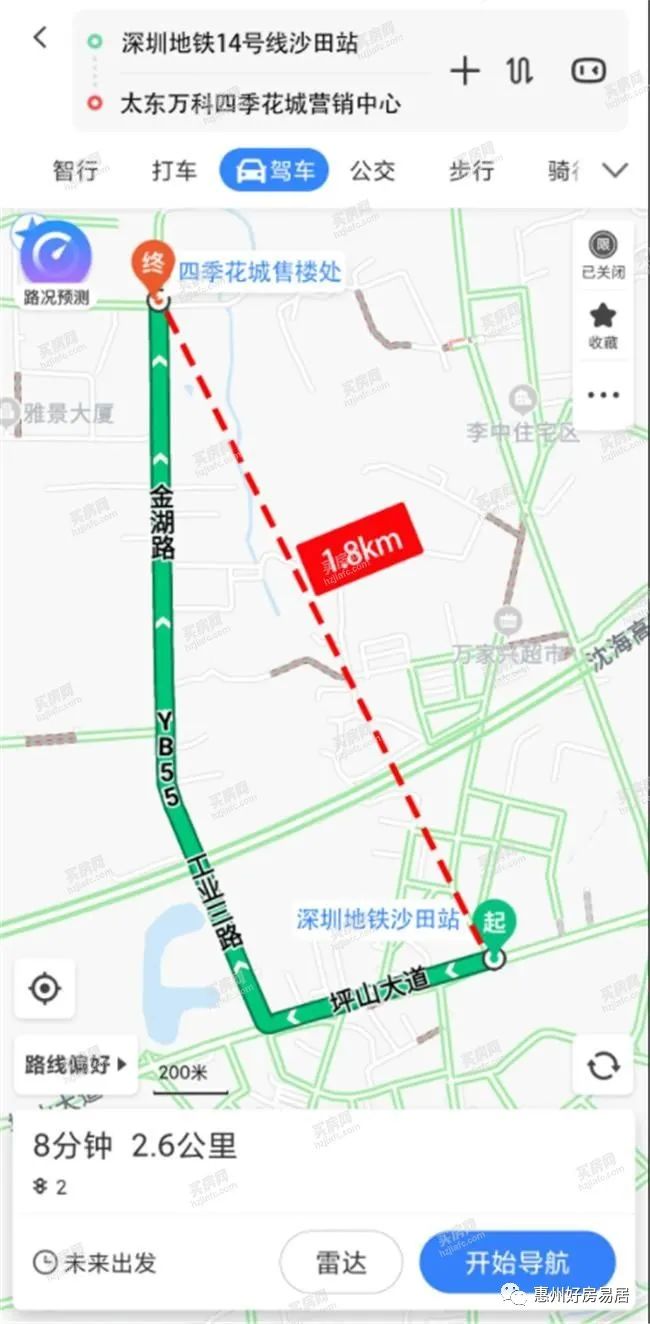Open the three-dot more options on the map
650x1324 pixels.
[603, 395]
